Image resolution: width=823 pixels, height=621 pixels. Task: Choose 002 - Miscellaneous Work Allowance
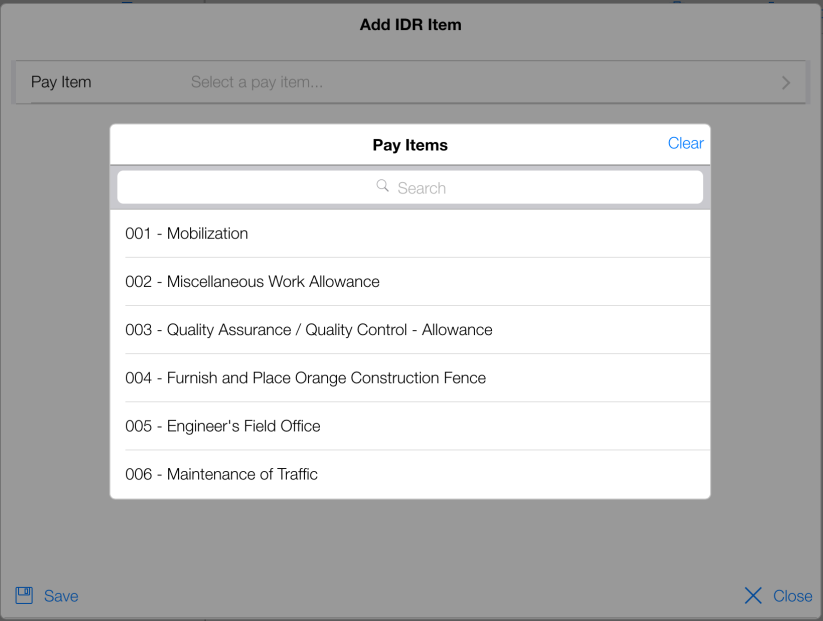coord(410,281)
